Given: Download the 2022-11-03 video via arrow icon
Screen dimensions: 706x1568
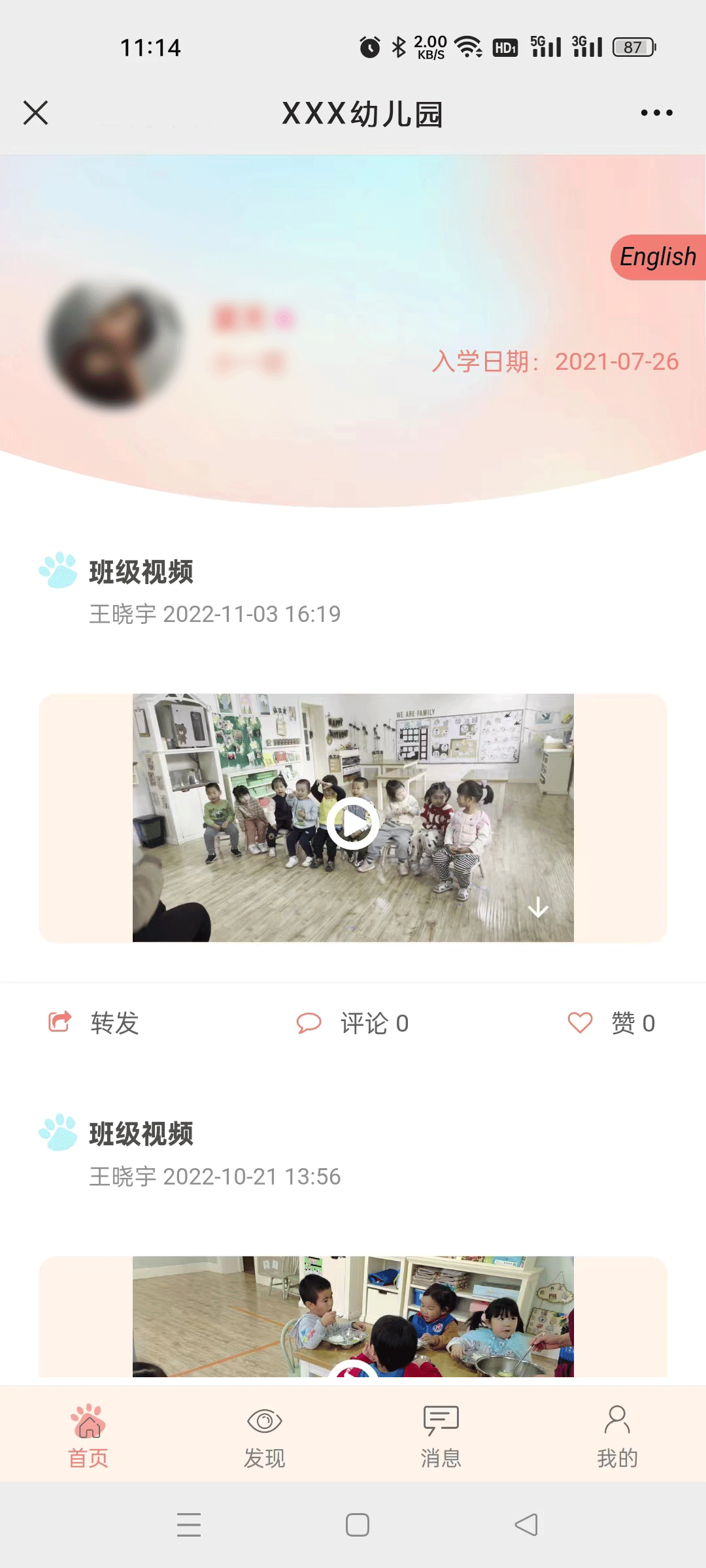Looking at the screenshot, I should tap(538, 907).
